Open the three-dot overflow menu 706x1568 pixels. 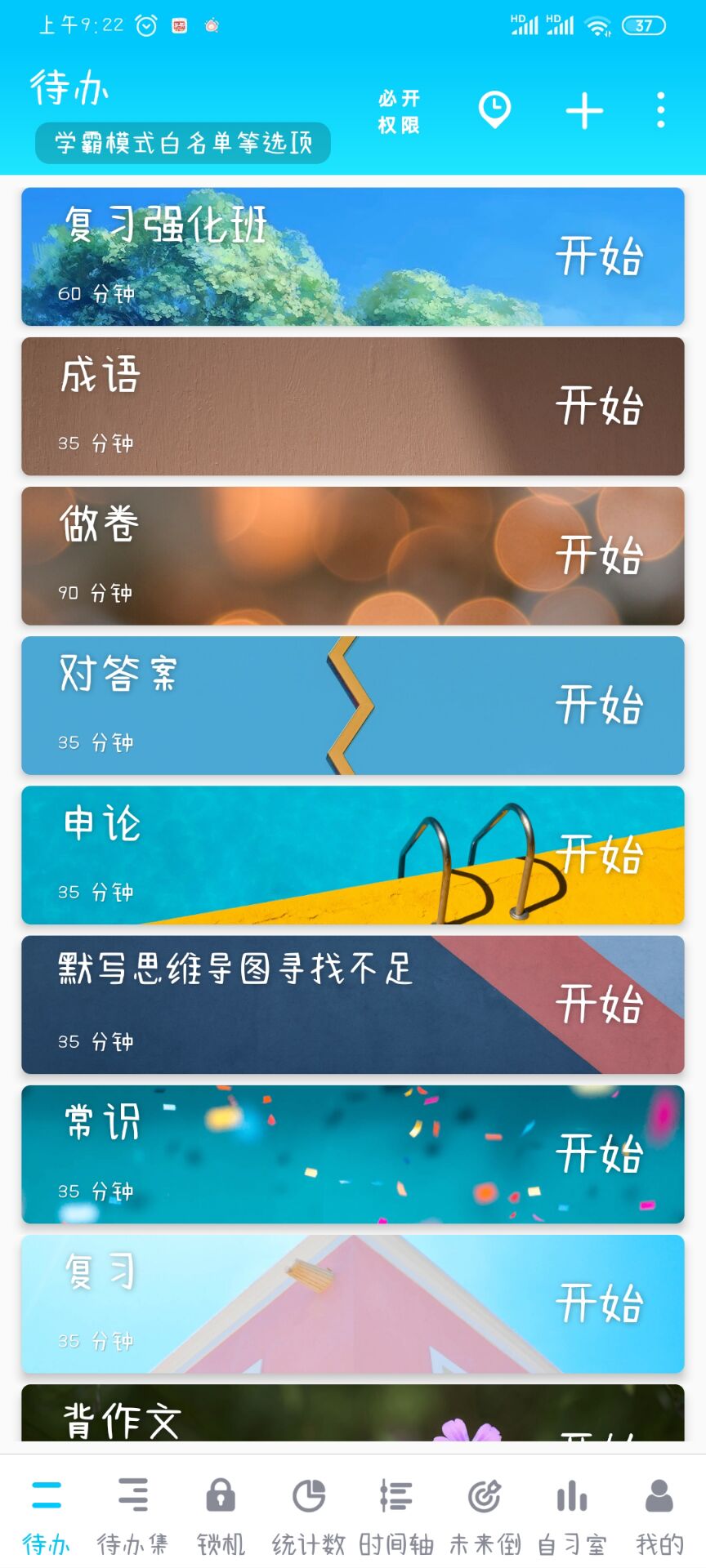pyautogui.click(x=660, y=111)
